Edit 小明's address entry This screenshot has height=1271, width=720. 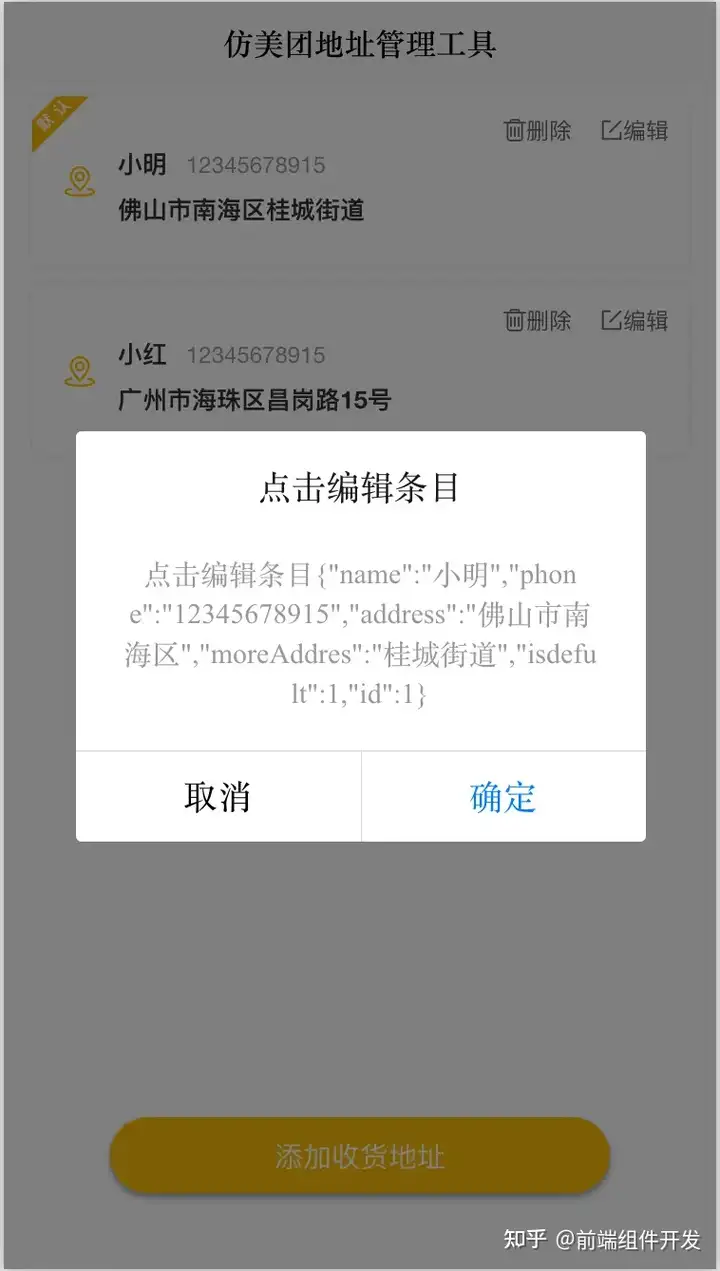[634, 131]
